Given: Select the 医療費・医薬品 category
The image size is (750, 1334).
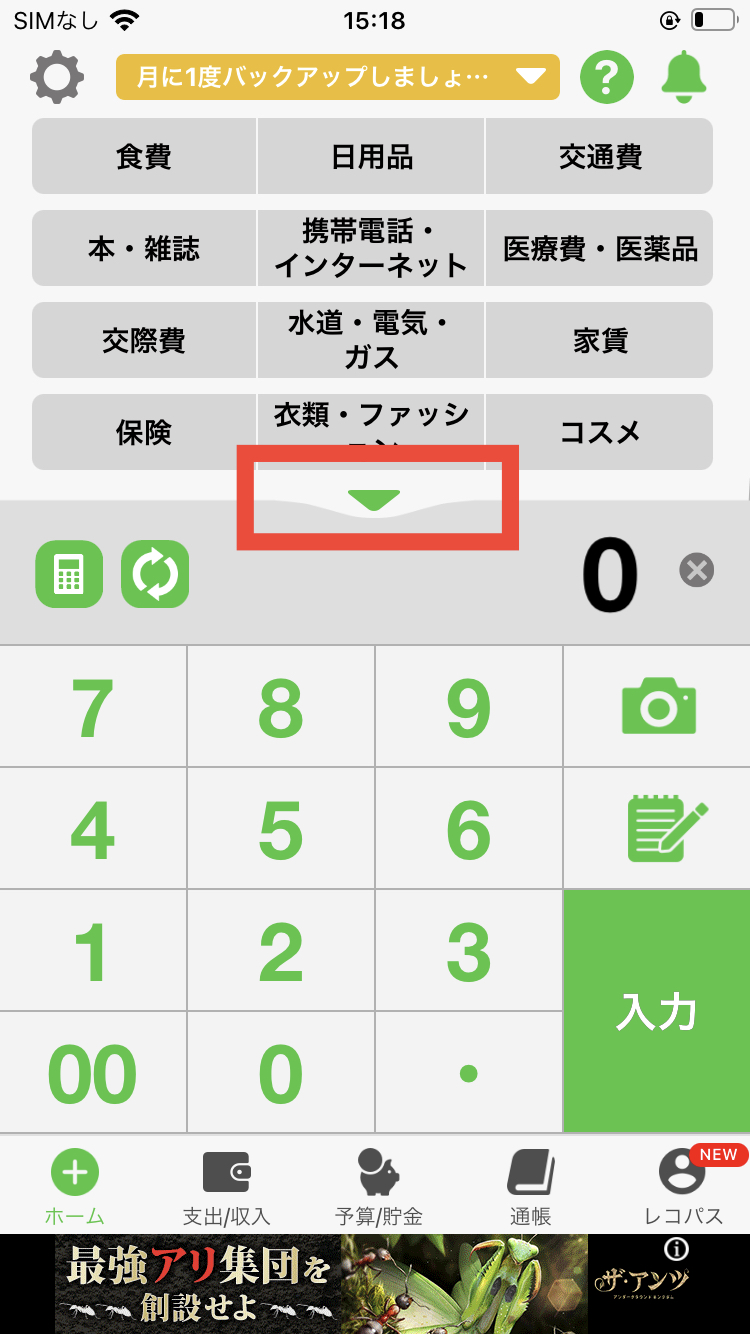Looking at the screenshot, I should tap(600, 249).
